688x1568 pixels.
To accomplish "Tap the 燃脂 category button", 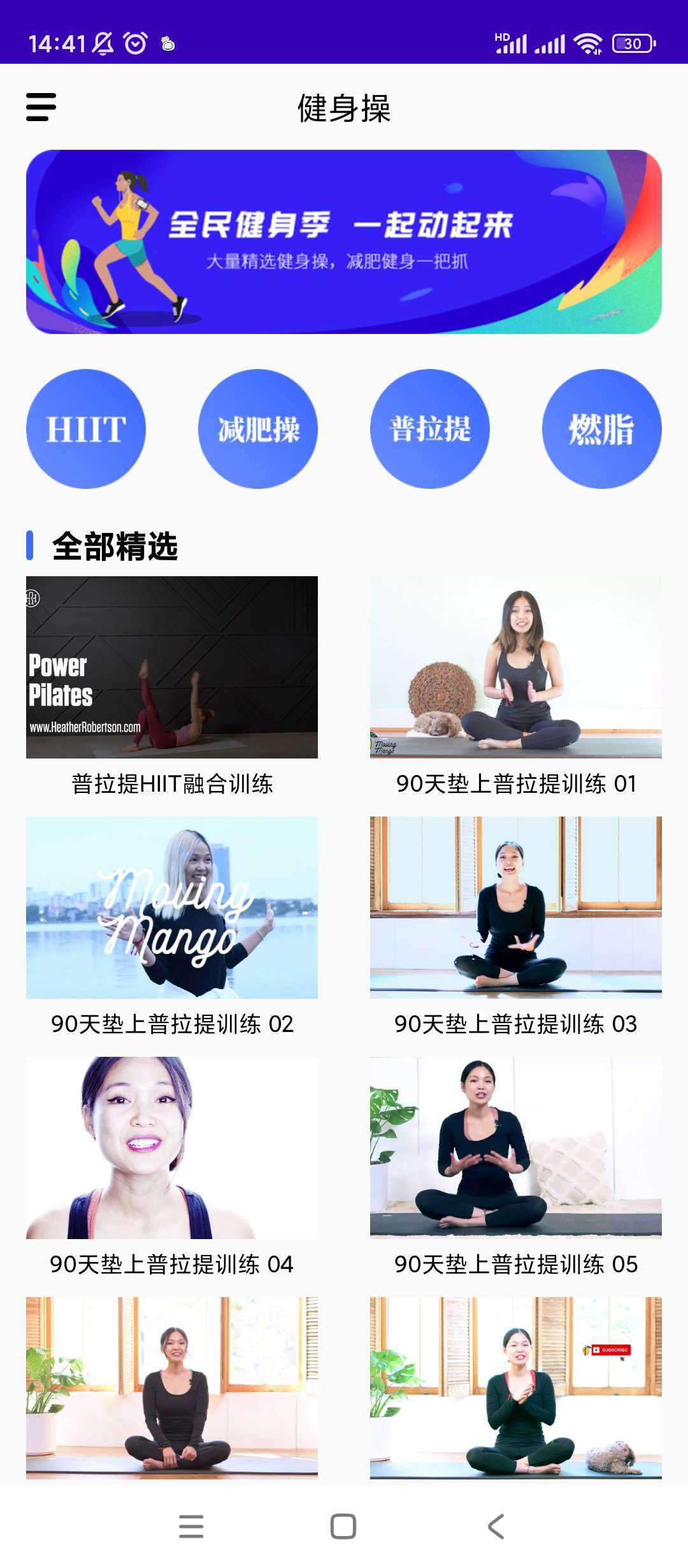I will pos(601,429).
